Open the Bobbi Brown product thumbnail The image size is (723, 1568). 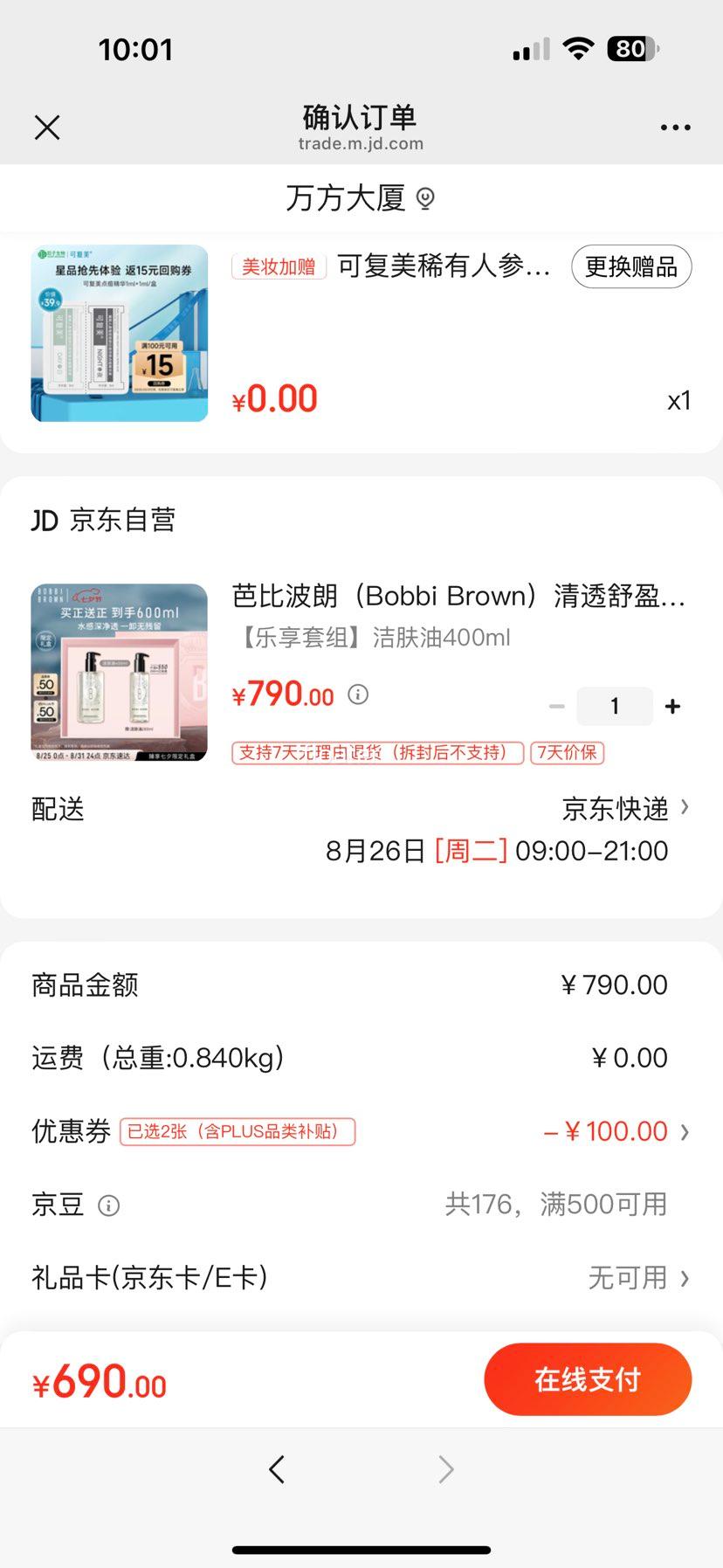coord(119,672)
